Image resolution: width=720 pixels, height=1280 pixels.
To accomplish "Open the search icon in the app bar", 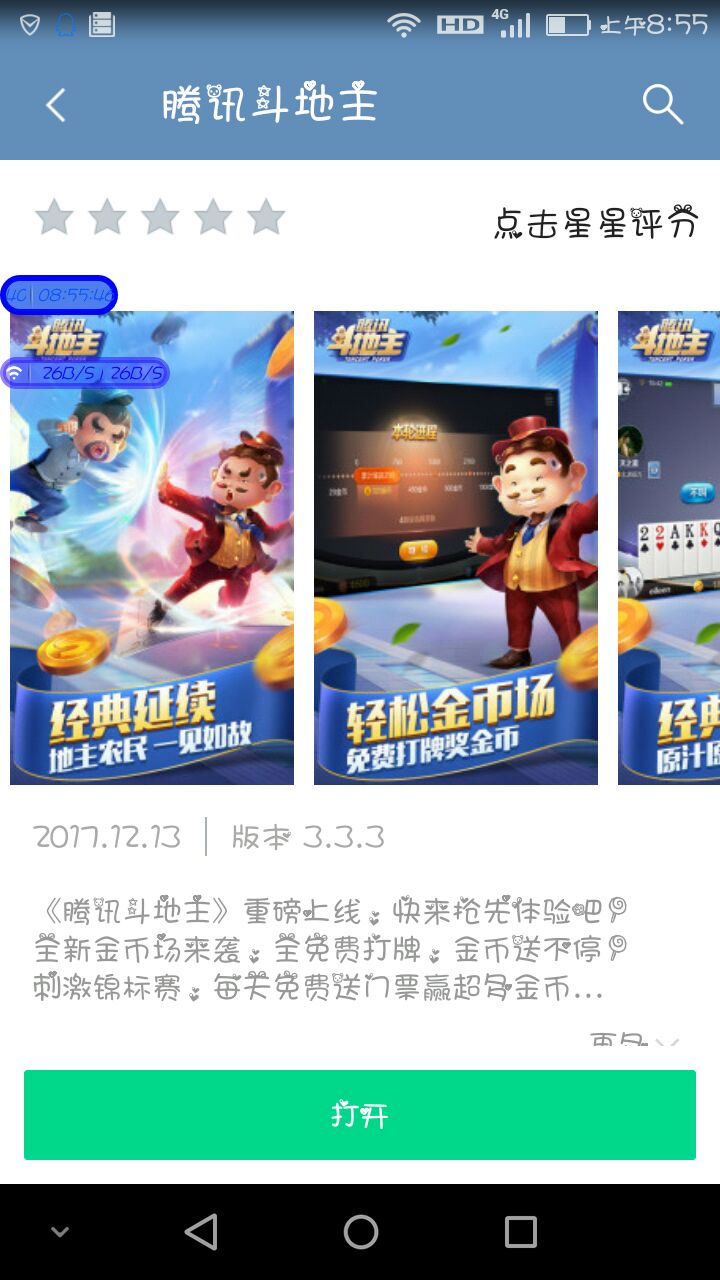I will point(662,104).
